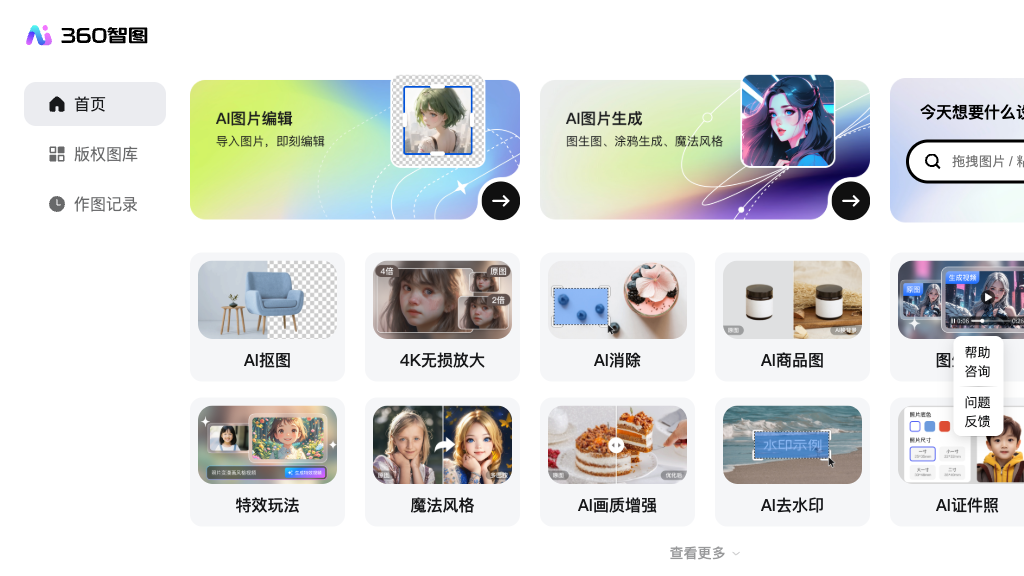Open the AI画质增强 tool
This screenshot has width=1024, height=576.
617,461
